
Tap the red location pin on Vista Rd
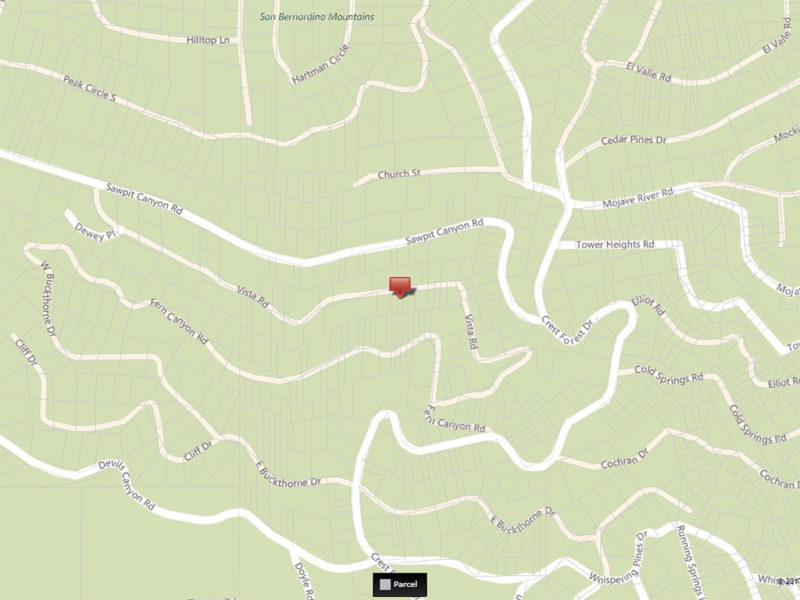[x=400, y=286]
